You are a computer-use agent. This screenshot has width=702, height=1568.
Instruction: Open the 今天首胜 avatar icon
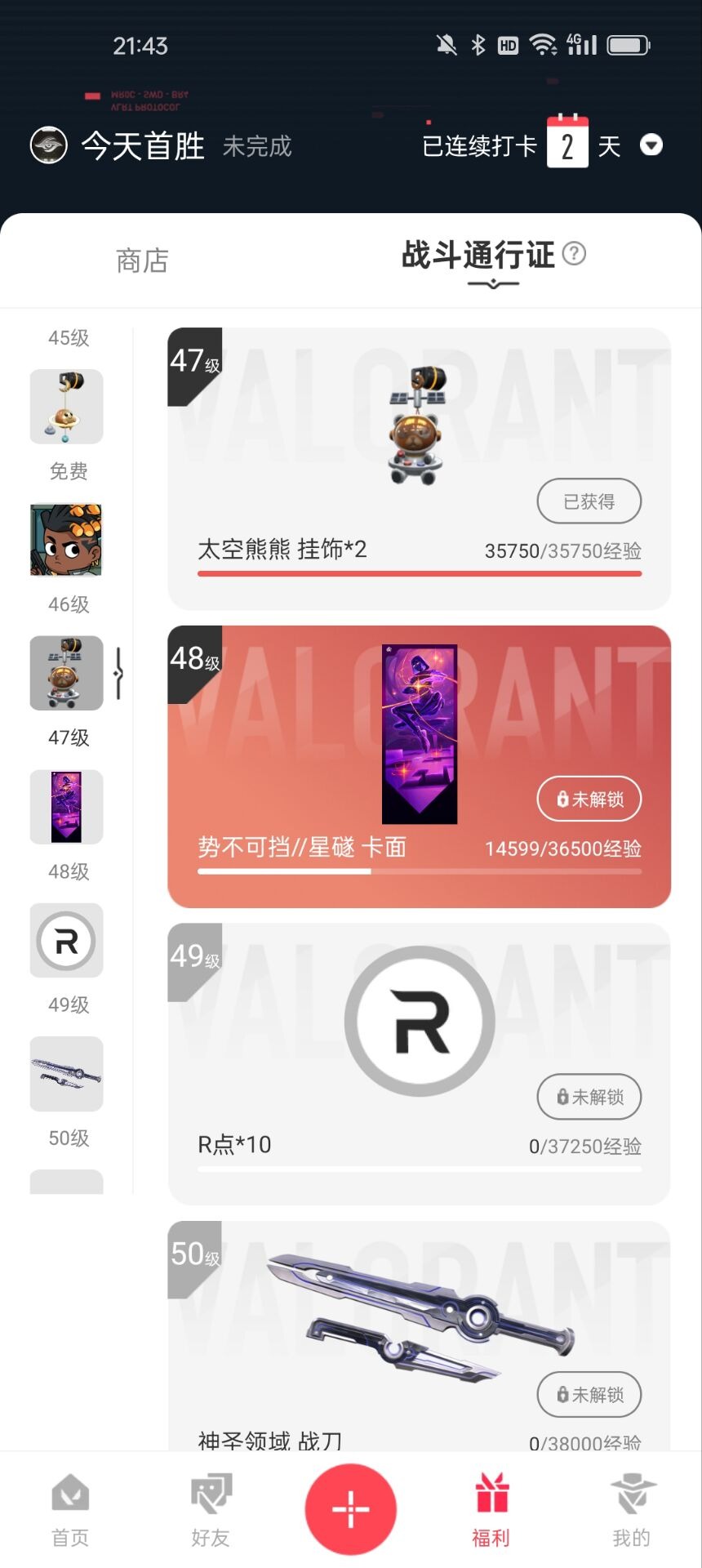pyautogui.click(x=49, y=145)
